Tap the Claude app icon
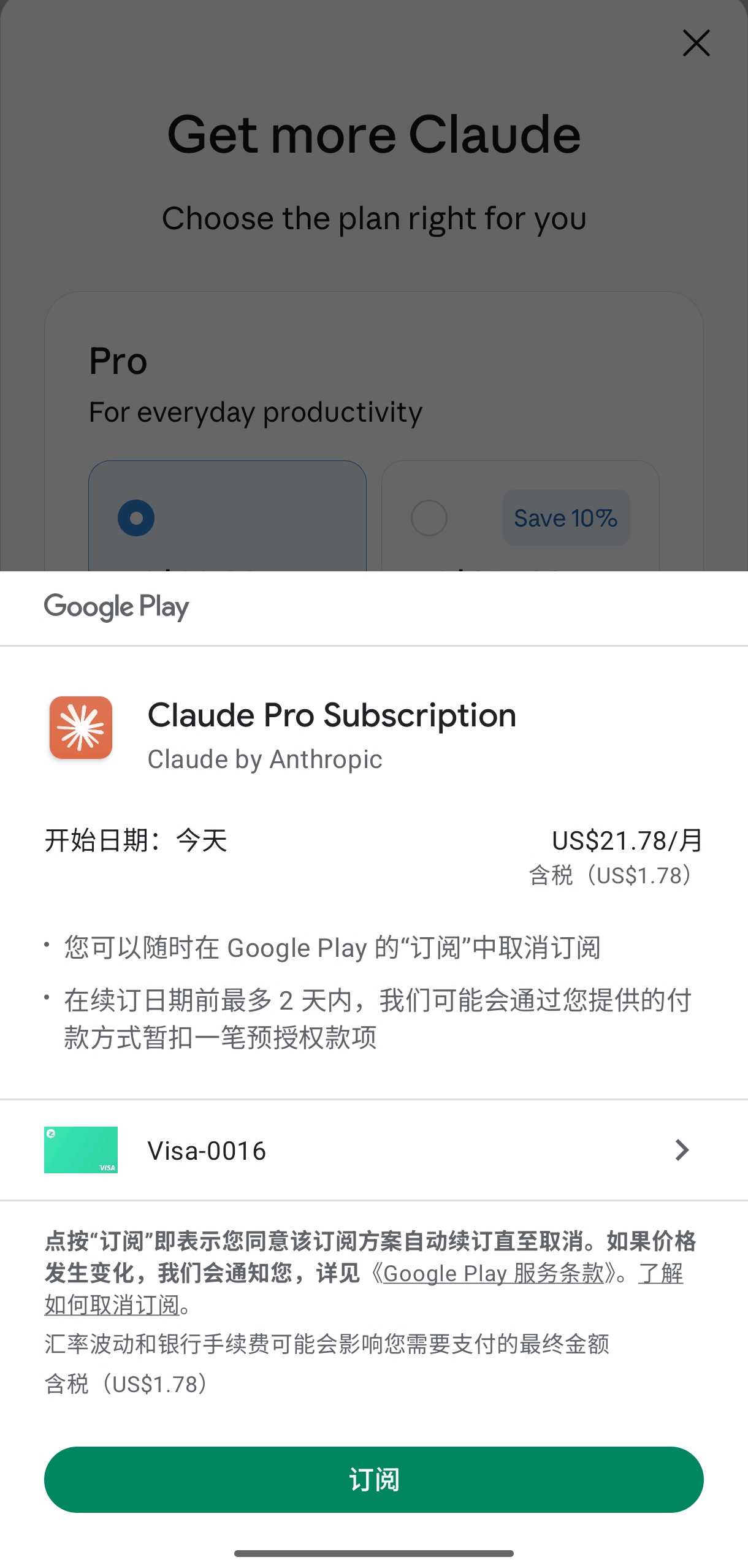The width and height of the screenshot is (748, 1568). pos(80,729)
